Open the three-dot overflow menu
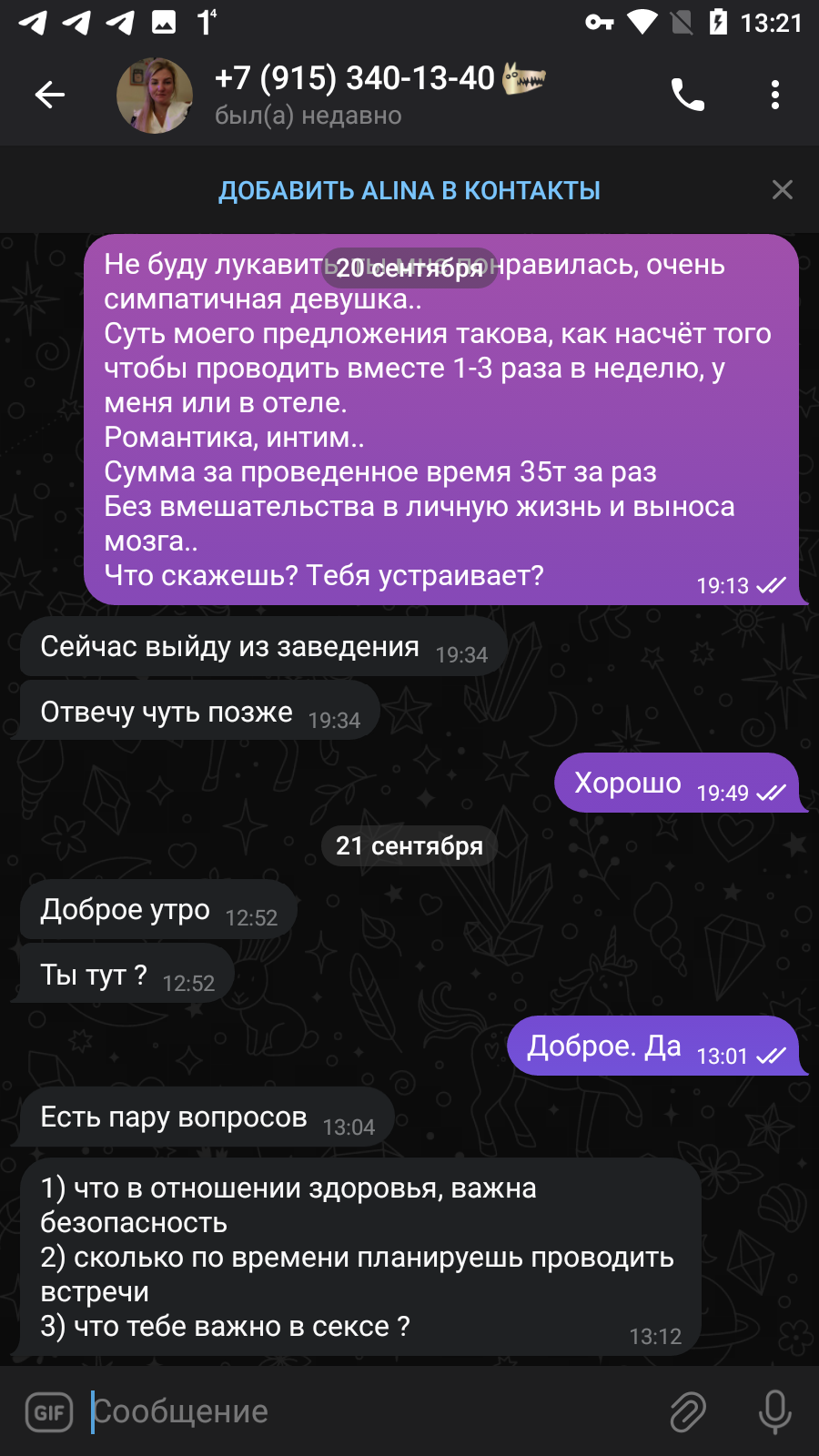Viewport: 819px width, 1456px height. 775,95
